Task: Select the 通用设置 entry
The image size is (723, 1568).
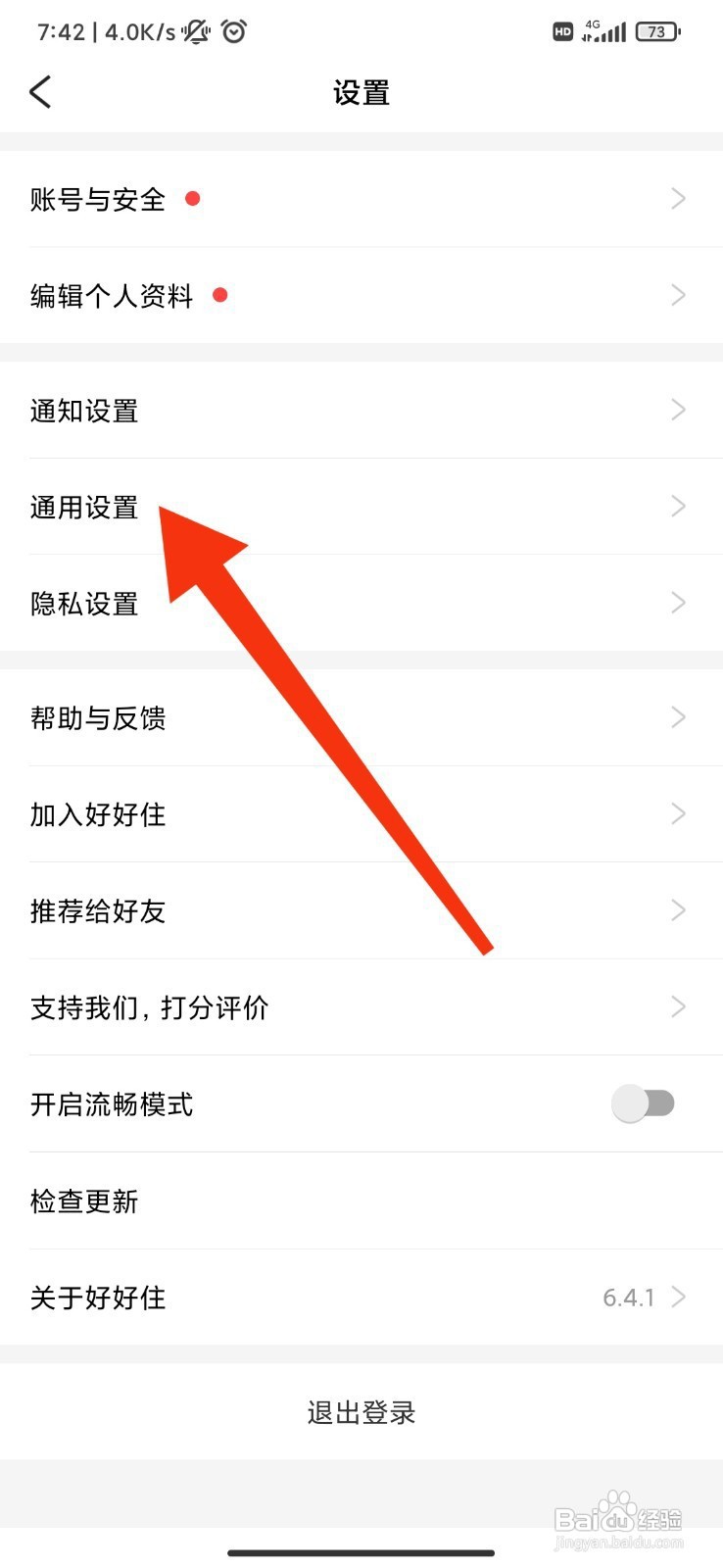Action: 83,507
